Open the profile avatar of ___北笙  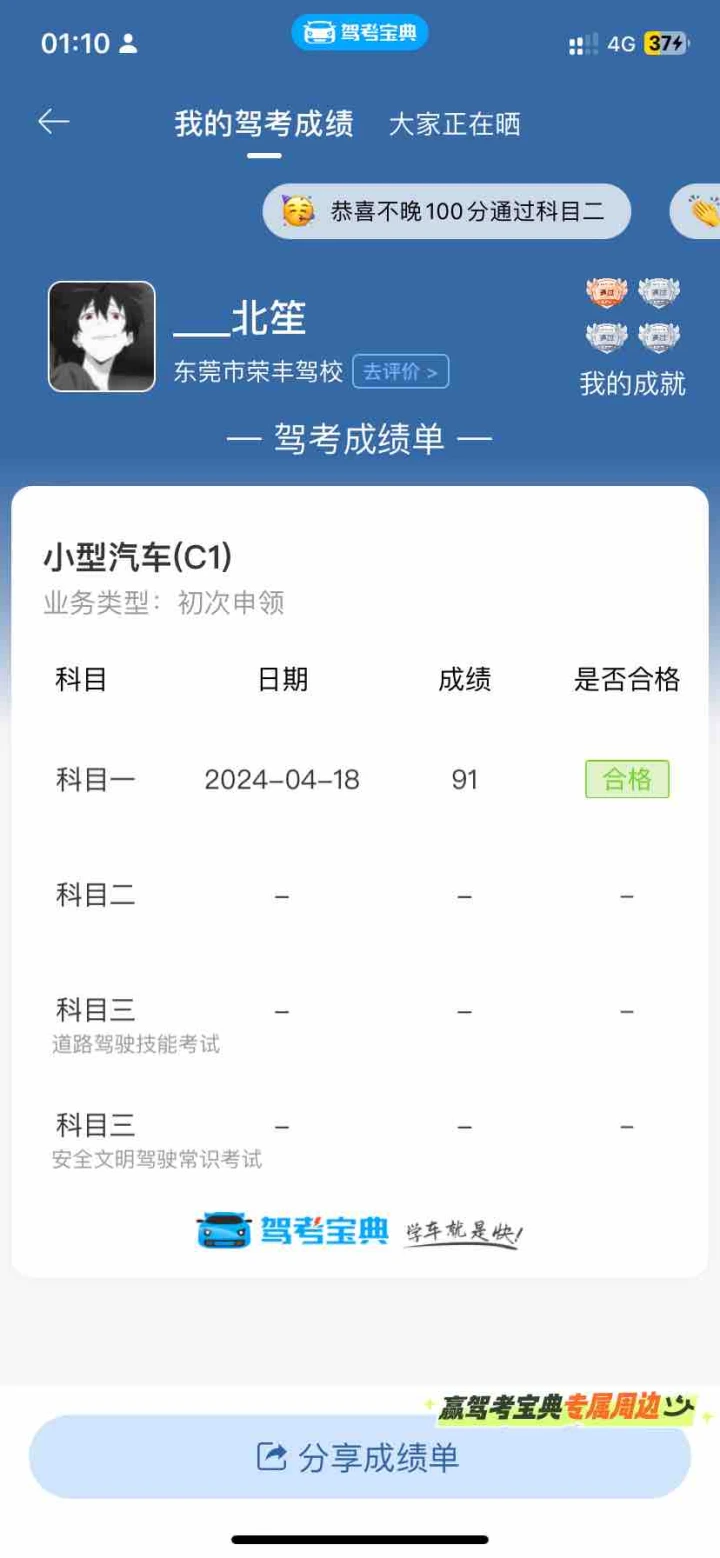point(102,336)
